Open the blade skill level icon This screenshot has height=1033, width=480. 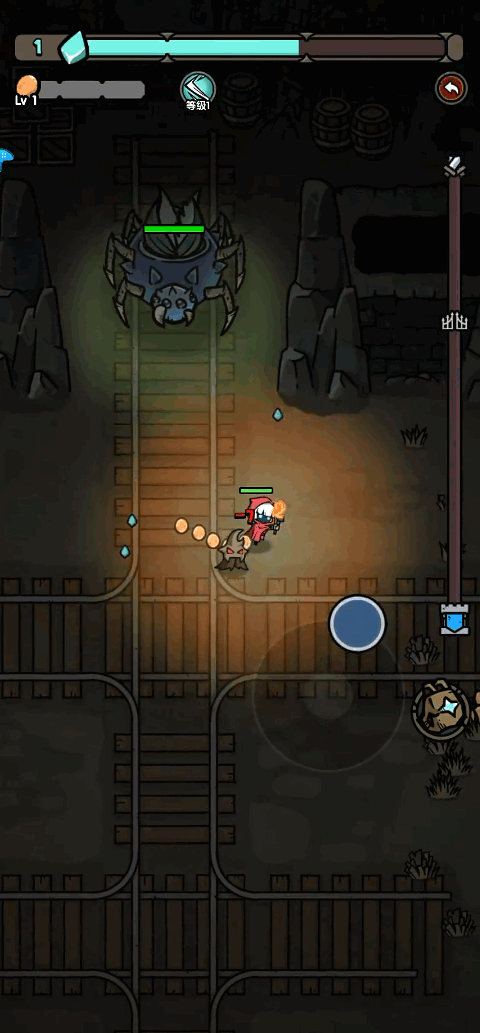pos(198,90)
